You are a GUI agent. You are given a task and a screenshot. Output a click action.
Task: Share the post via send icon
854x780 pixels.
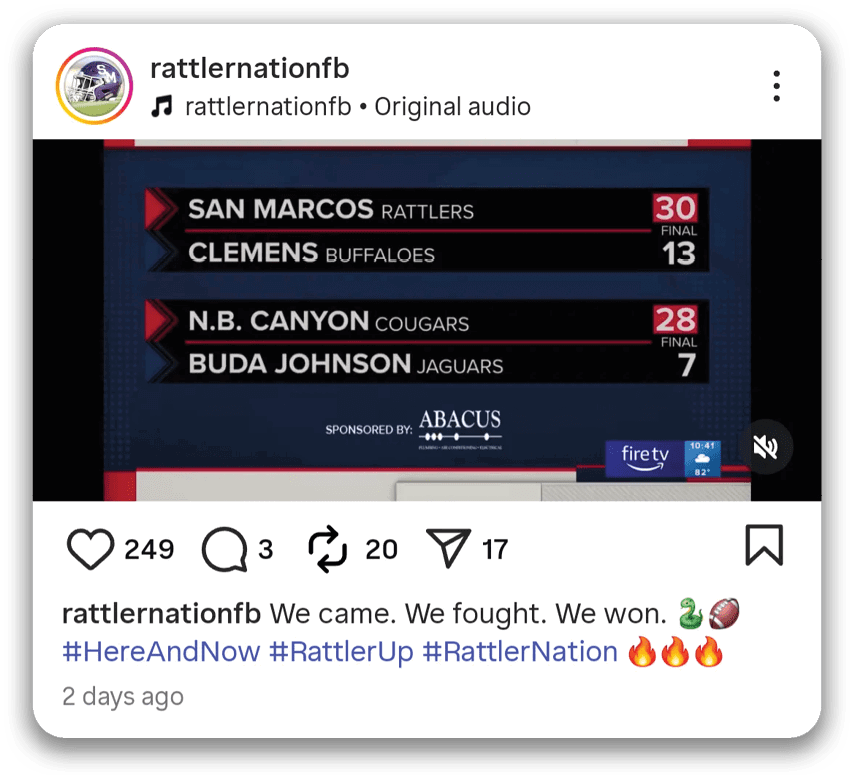[448, 548]
